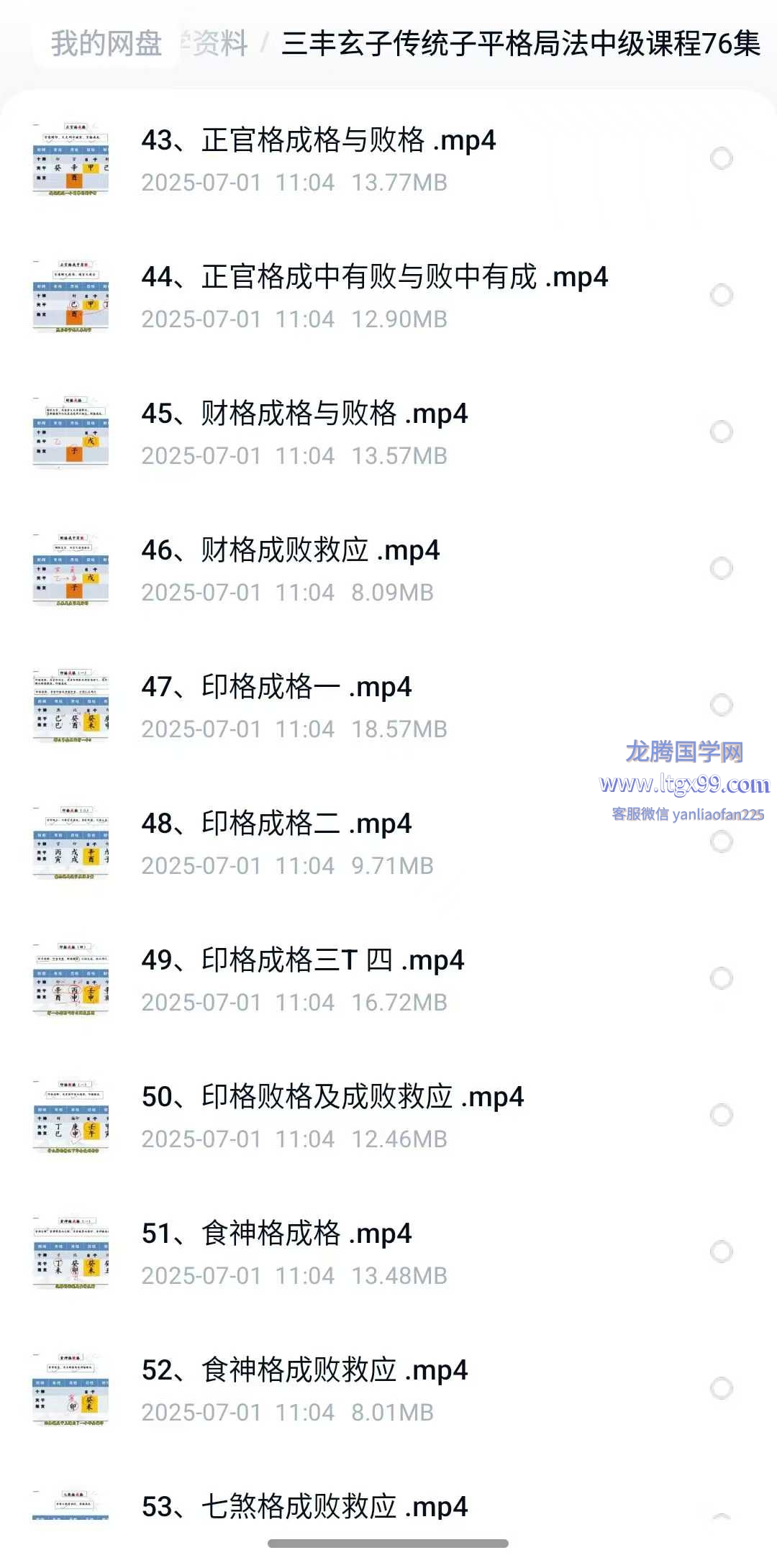
Task: Open 50、印格败格及成败救应.mp4
Action: coord(332,1098)
